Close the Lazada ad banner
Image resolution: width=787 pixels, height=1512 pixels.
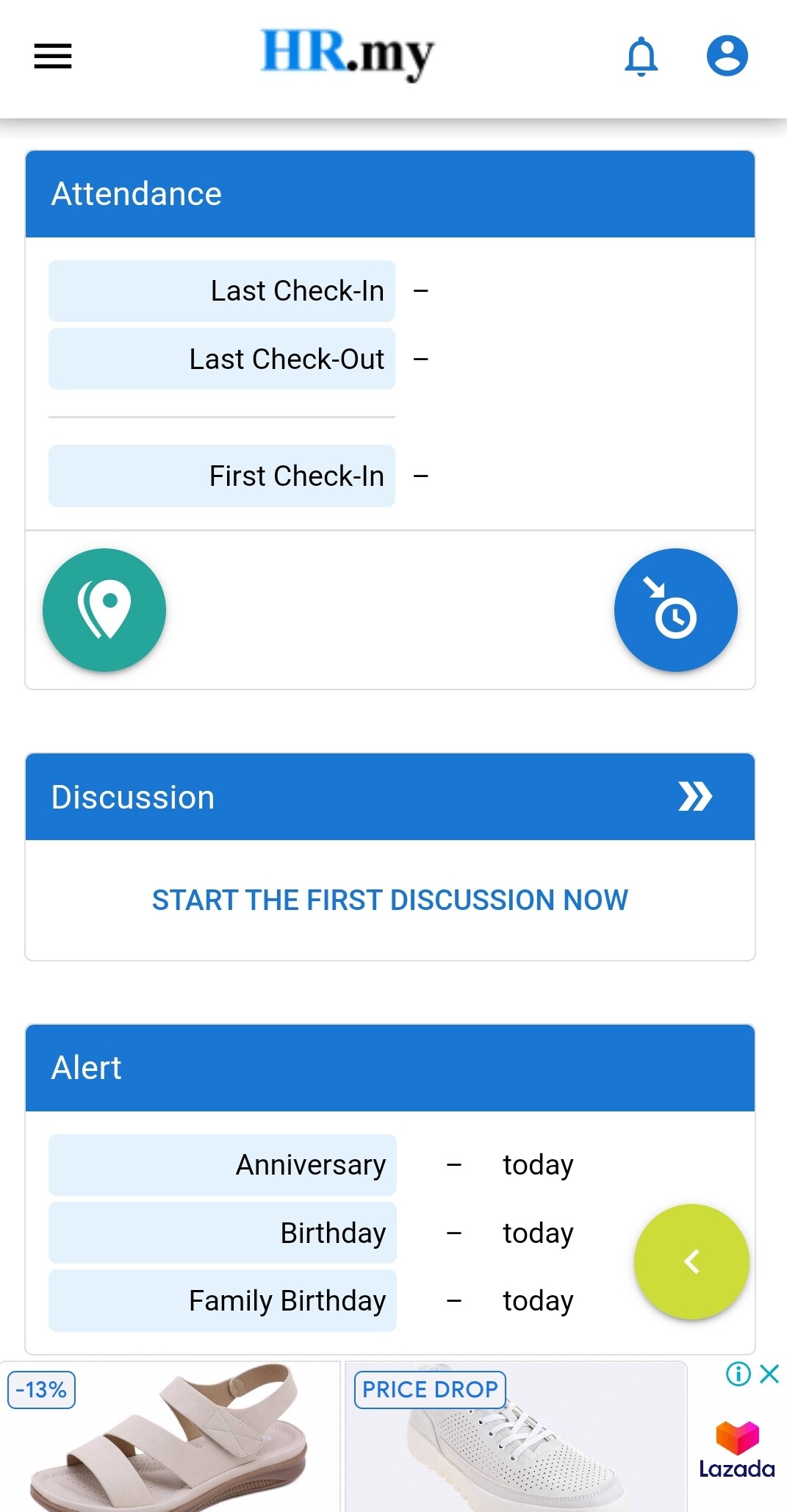coord(769,1374)
